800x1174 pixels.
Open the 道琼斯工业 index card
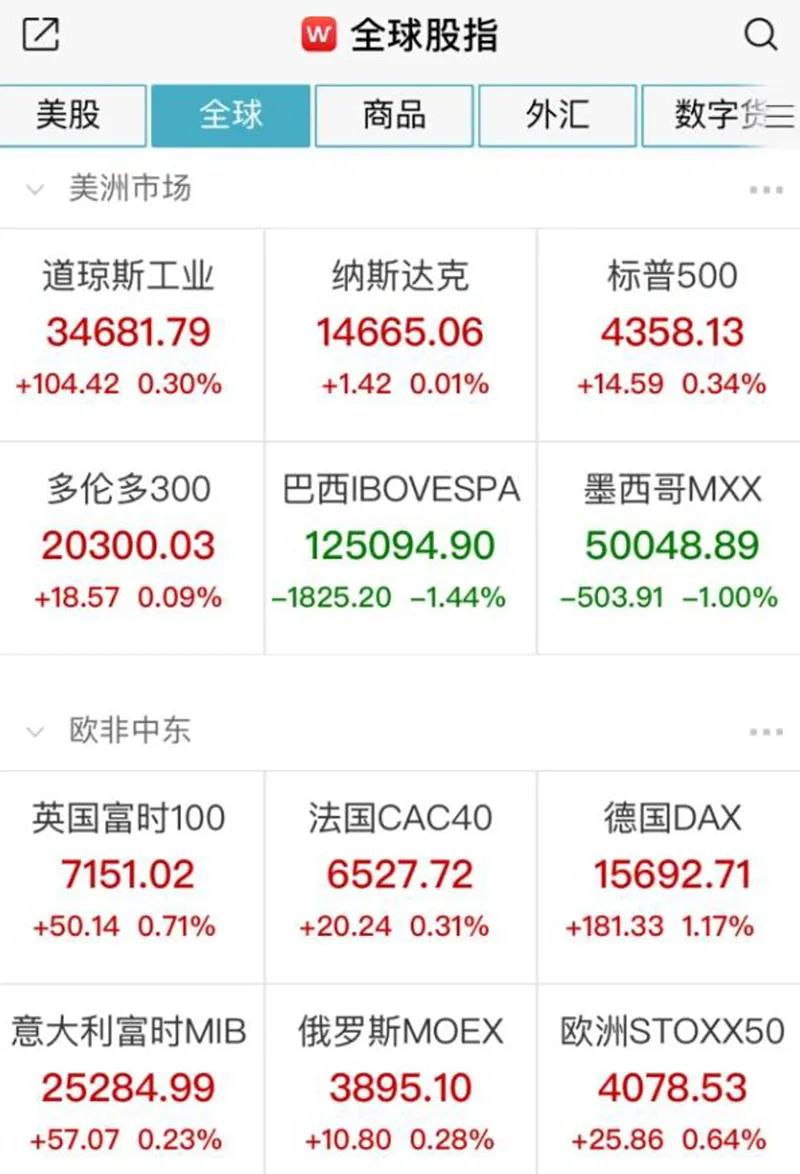[129, 332]
